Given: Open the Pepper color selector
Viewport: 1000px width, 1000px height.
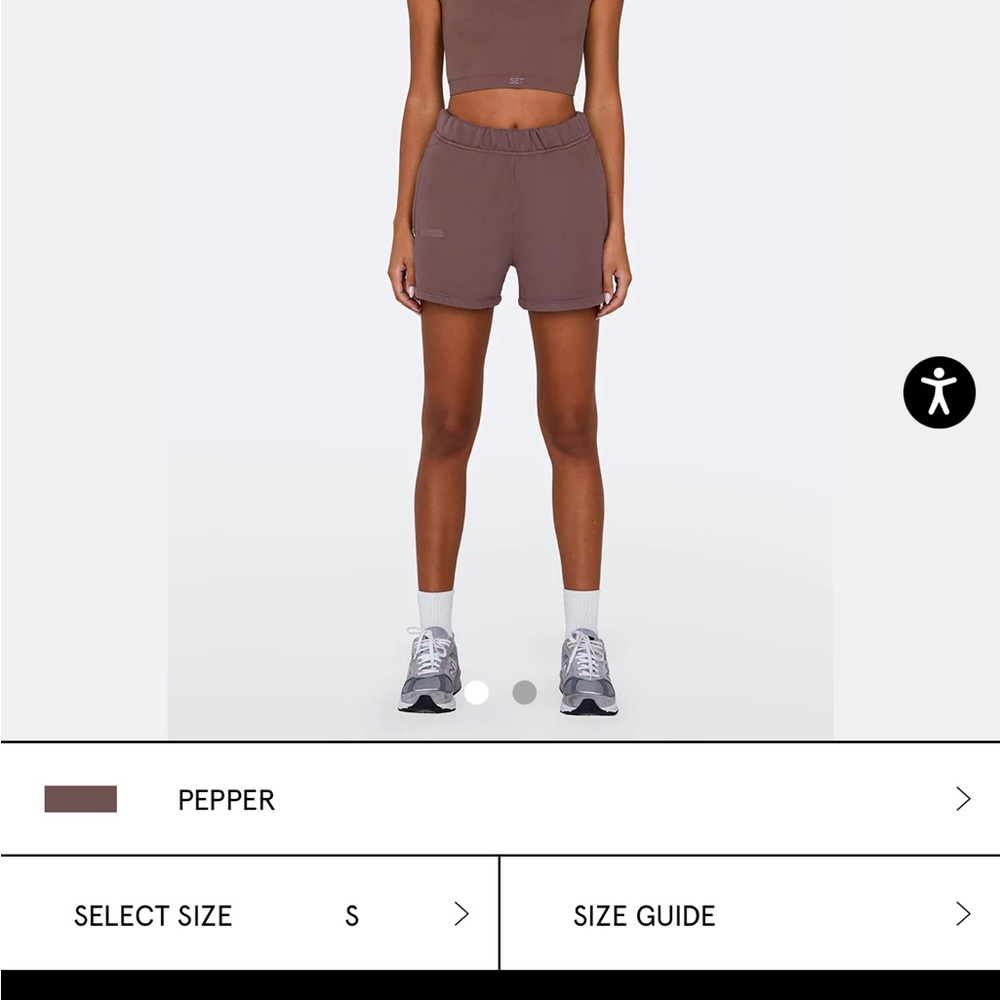Looking at the screenshot, I should point(500,799).
